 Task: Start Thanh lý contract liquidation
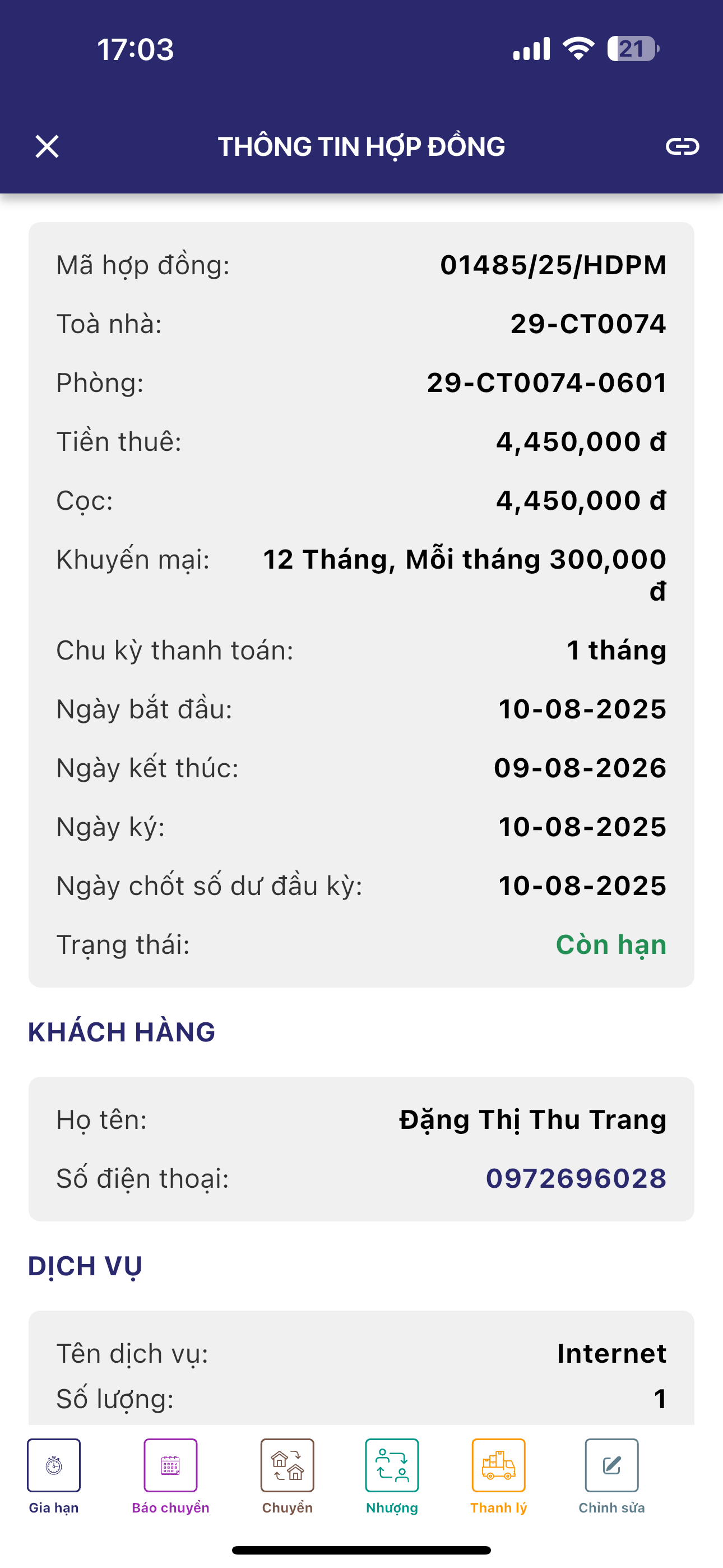498,1465
